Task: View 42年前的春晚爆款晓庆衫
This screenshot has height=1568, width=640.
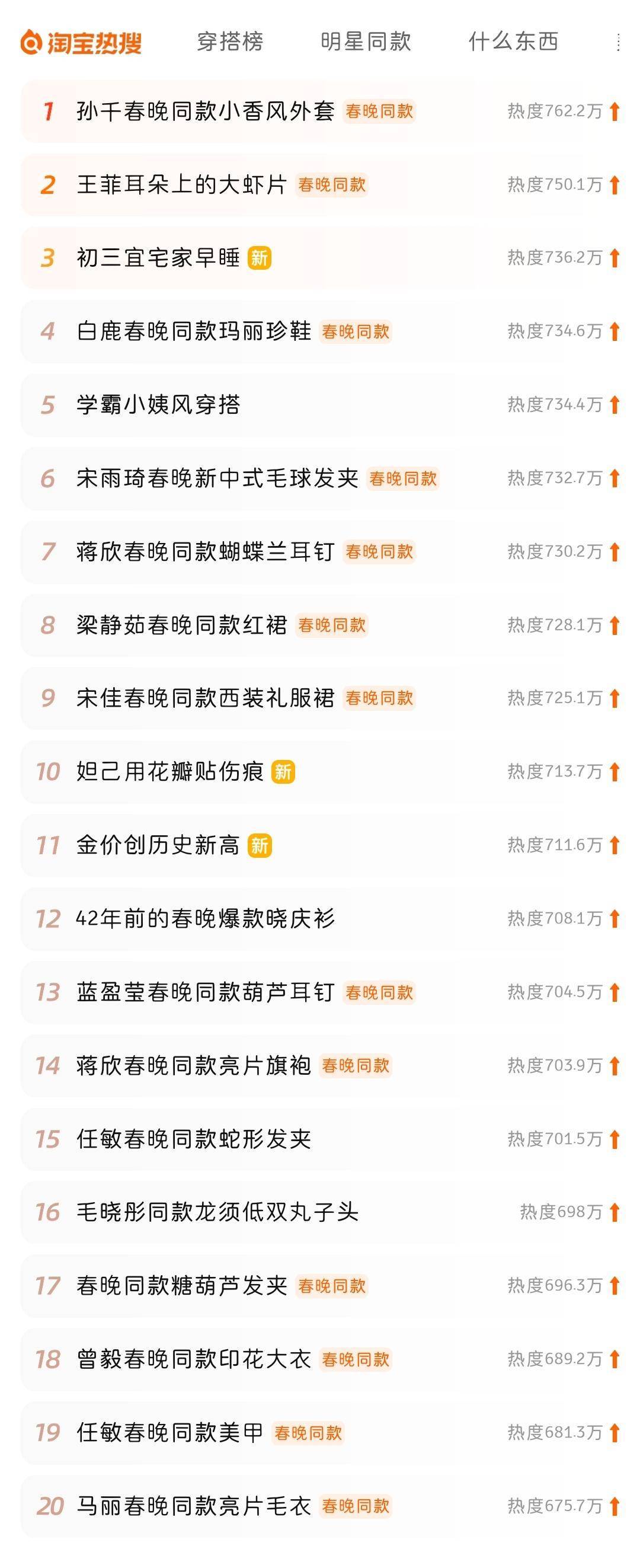Action: (206, 918)
